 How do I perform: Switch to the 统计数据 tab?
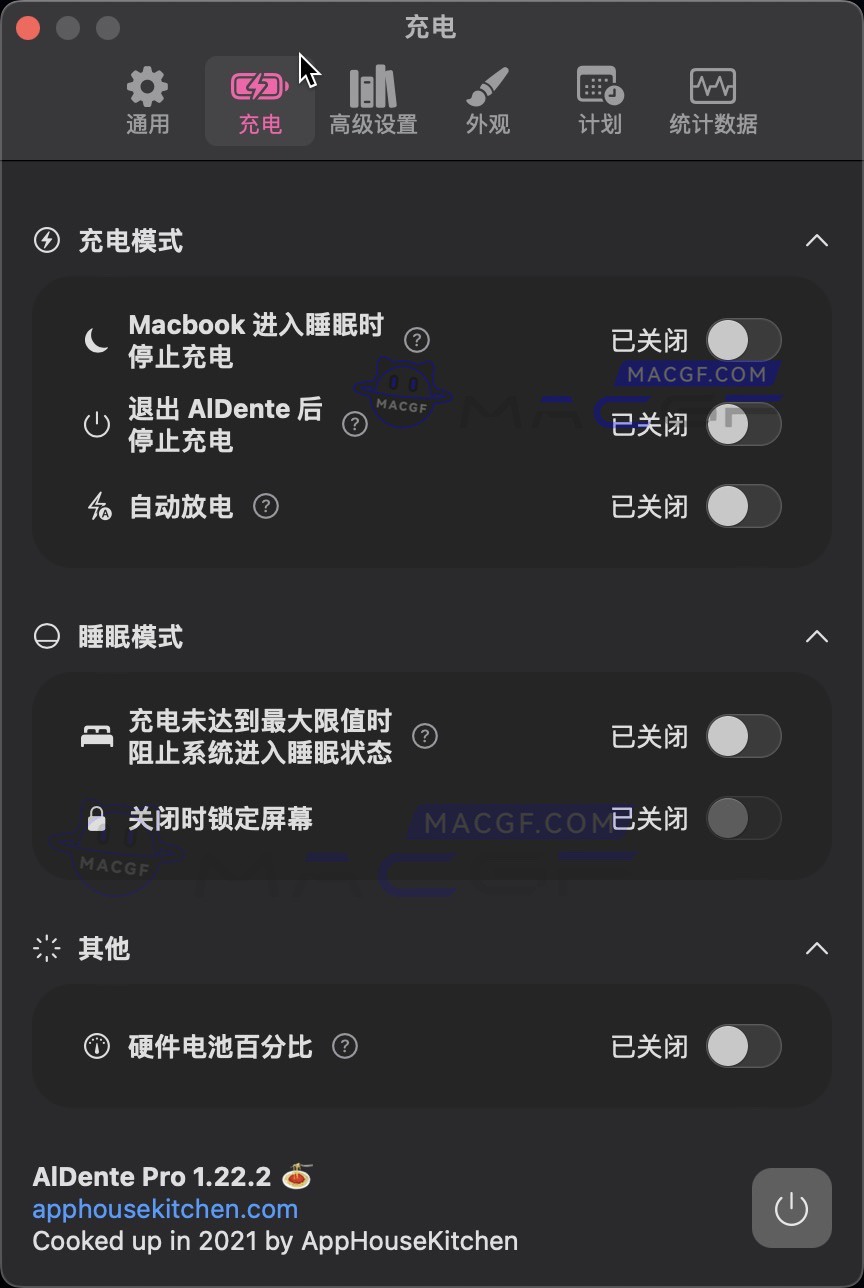click(712, 100)
